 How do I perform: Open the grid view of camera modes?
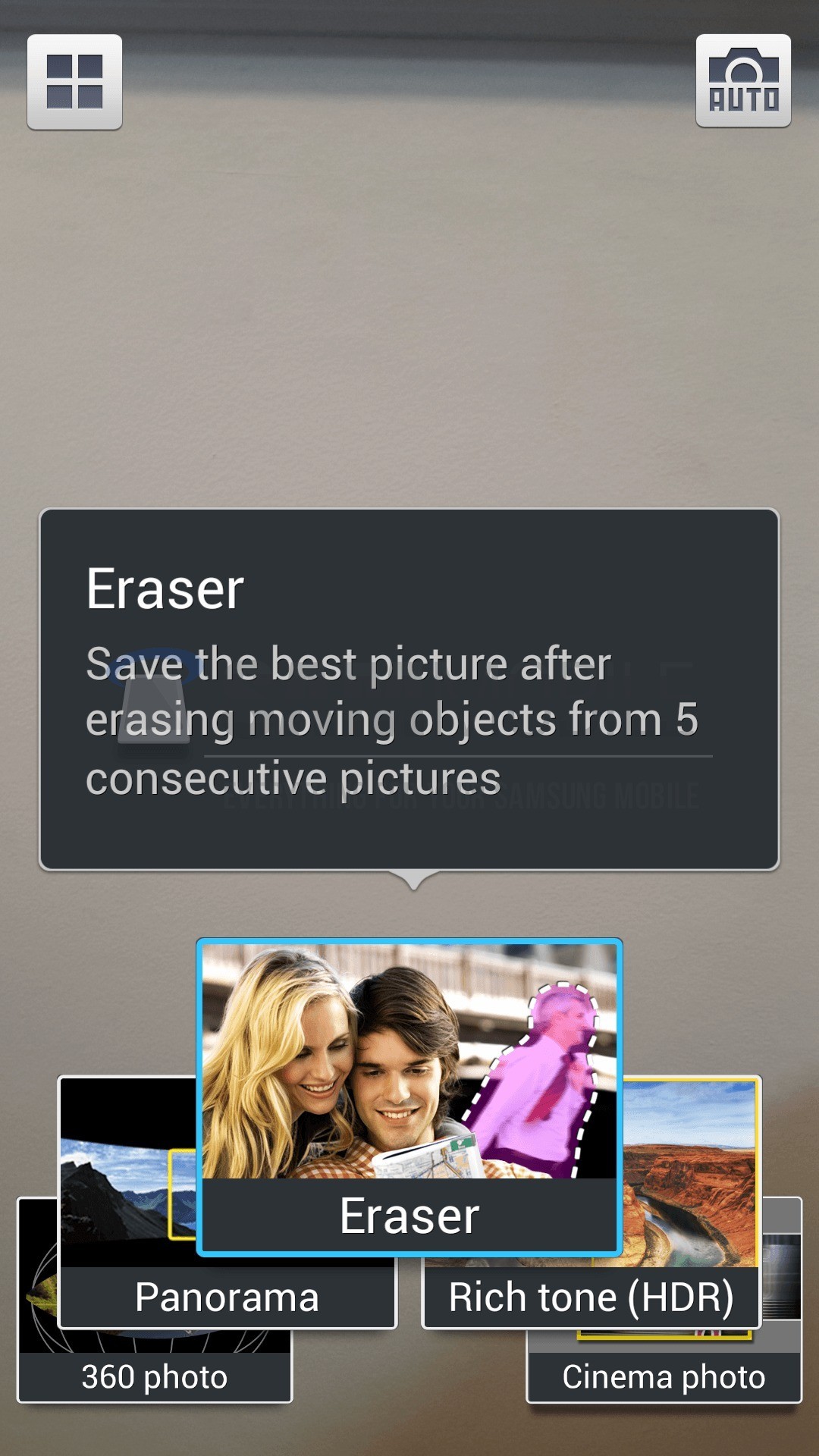pyautogui.click(x=74, y=82)
